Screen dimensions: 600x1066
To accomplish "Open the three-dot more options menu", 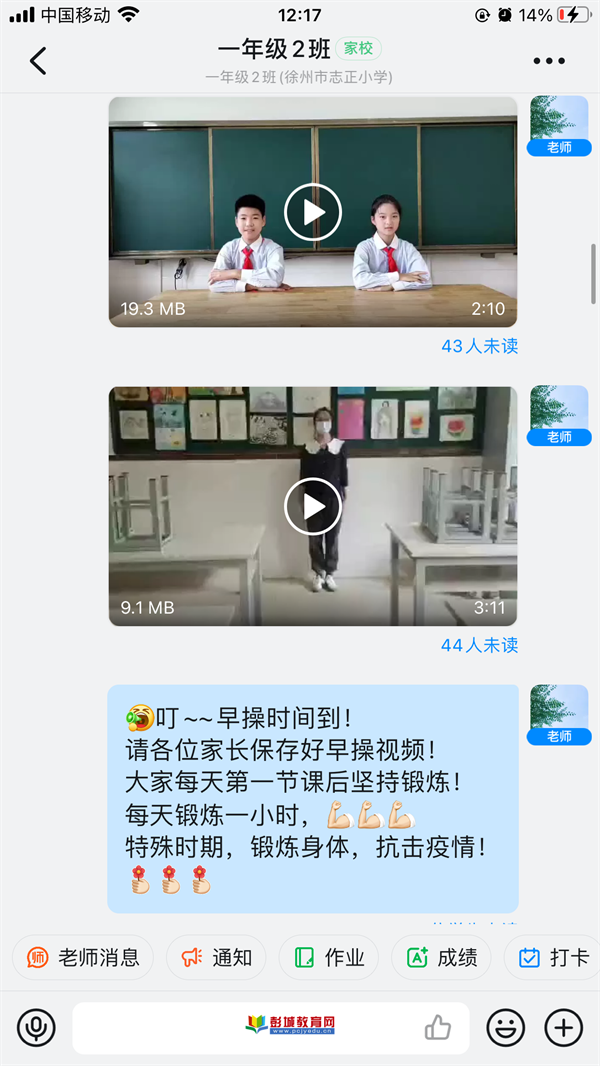I will pyautogui.click(x=549, y=61).
